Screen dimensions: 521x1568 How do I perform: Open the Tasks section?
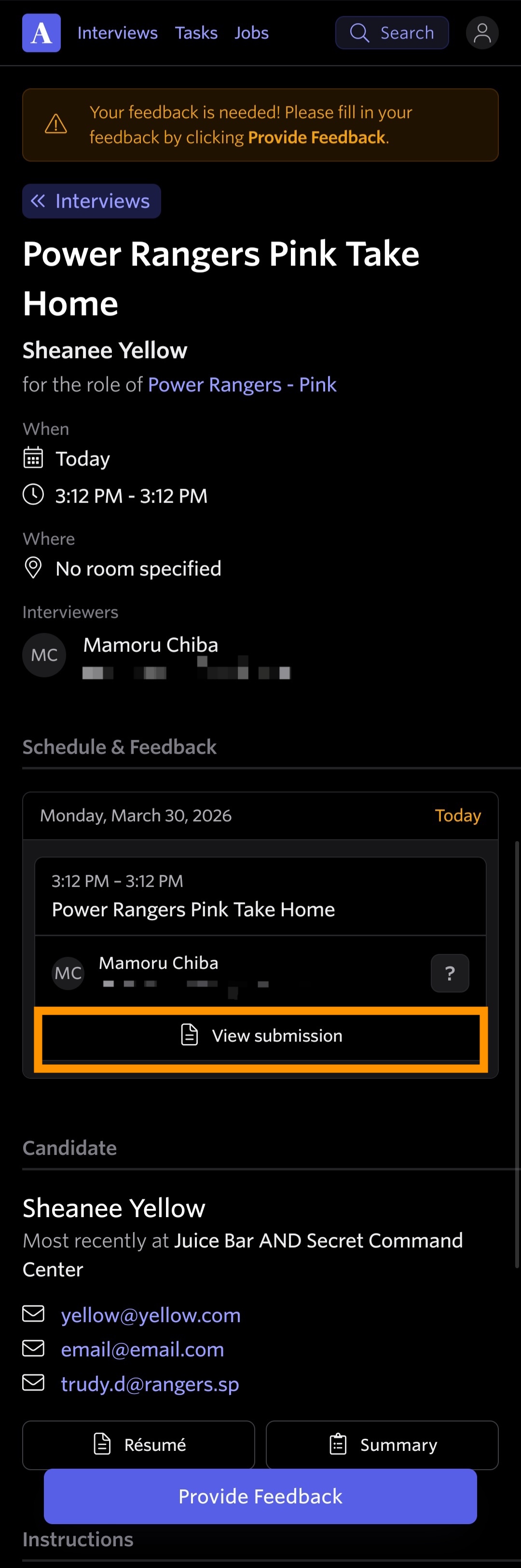click(196, 33)
